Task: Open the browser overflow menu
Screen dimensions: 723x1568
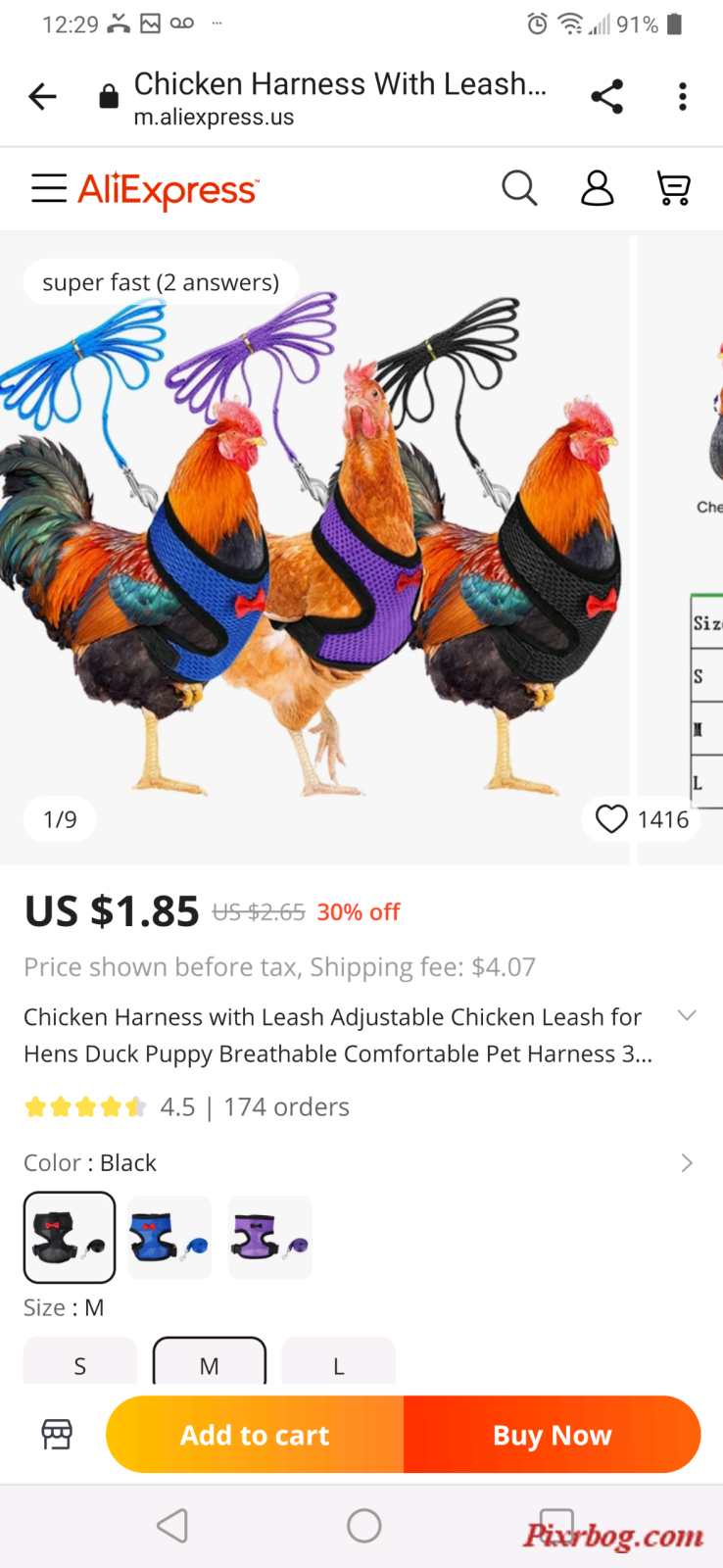Action: (x=683, y=96)
